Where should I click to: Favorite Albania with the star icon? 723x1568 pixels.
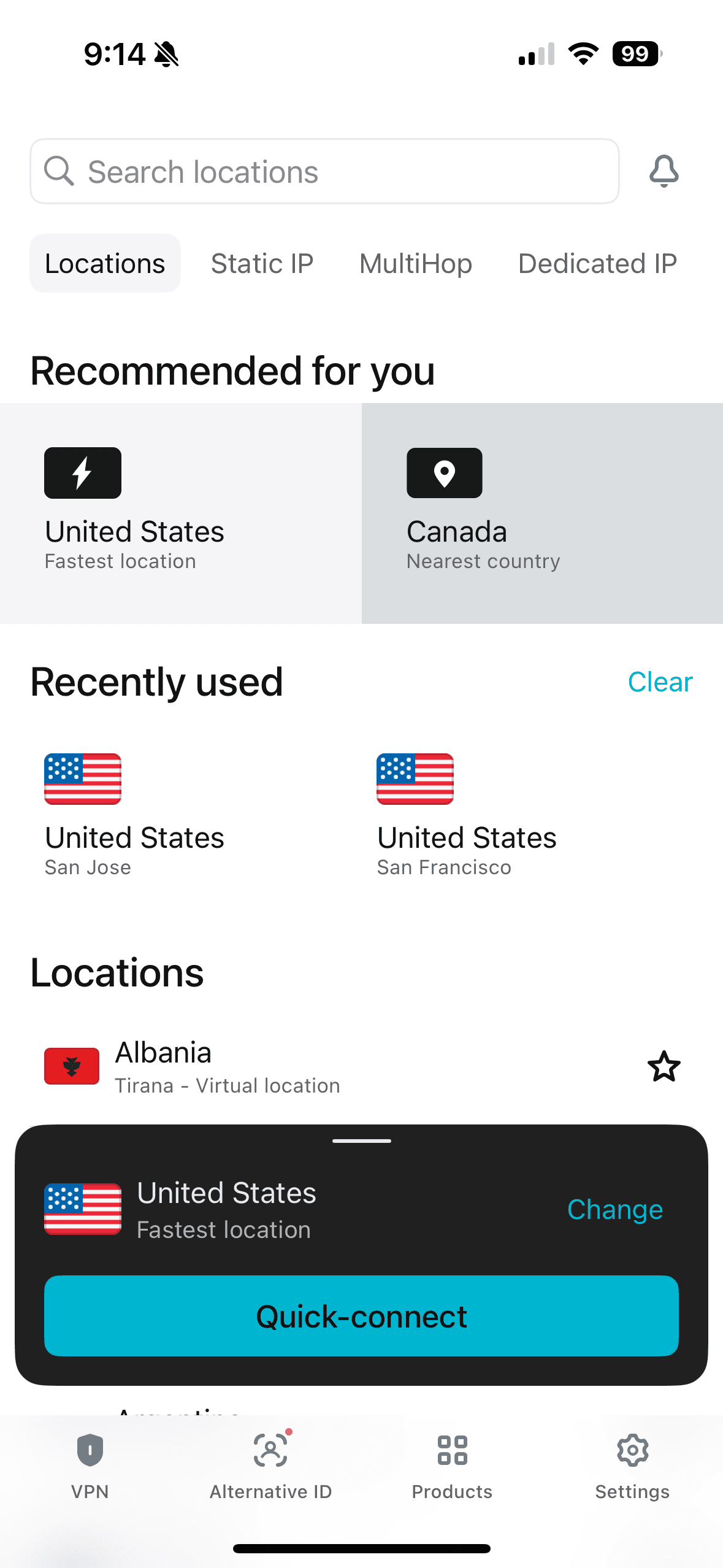pyautogui.click(x=664, y=1066)
